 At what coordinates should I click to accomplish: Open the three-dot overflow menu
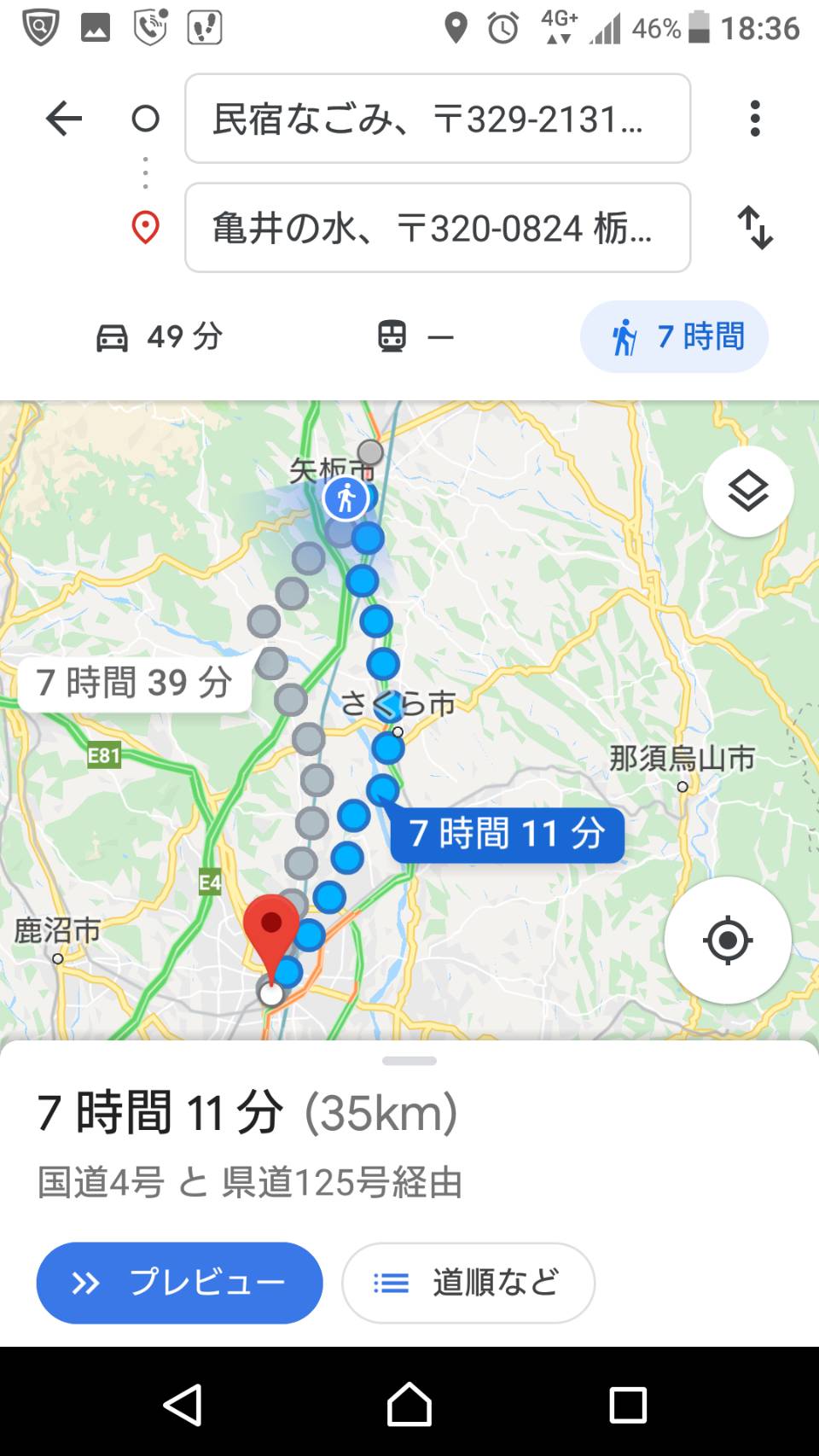pyautogui.click(x=754, y=119)
